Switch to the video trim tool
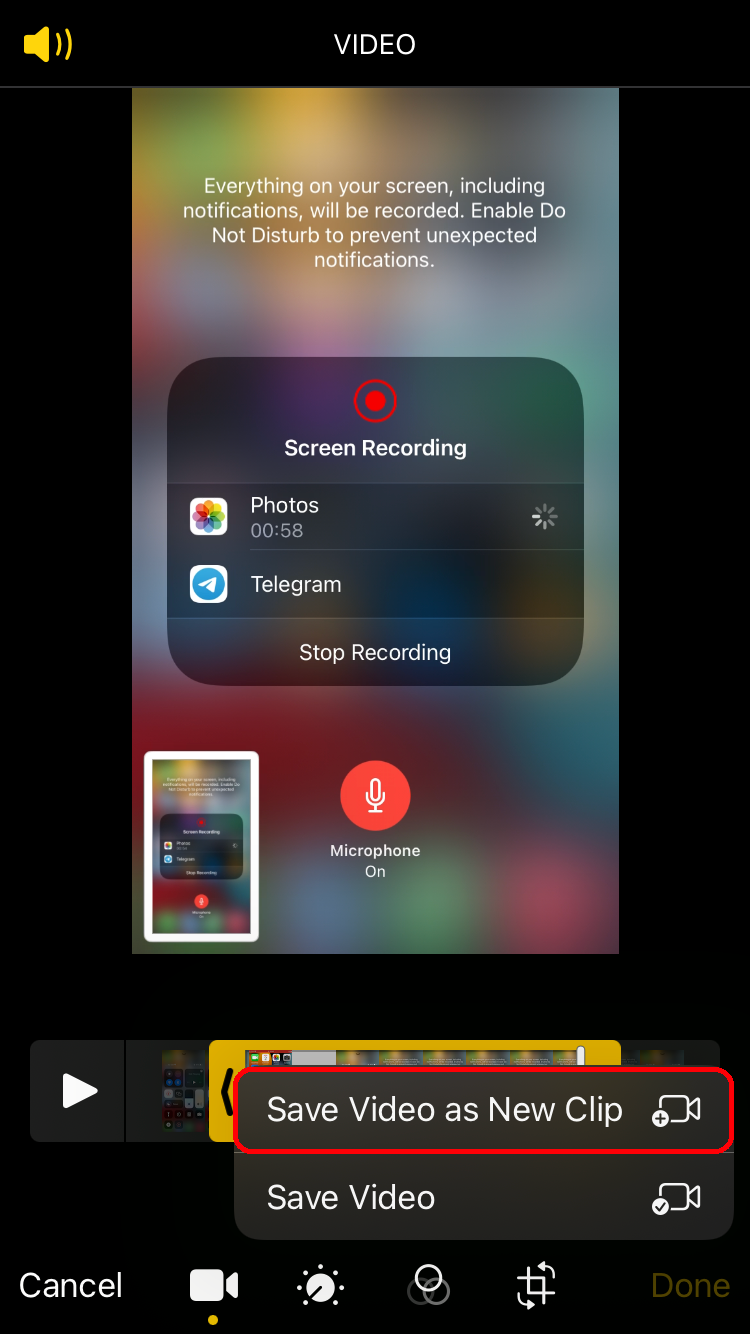This screenshot has width=750, height=1334. [x=214, y=1285]
